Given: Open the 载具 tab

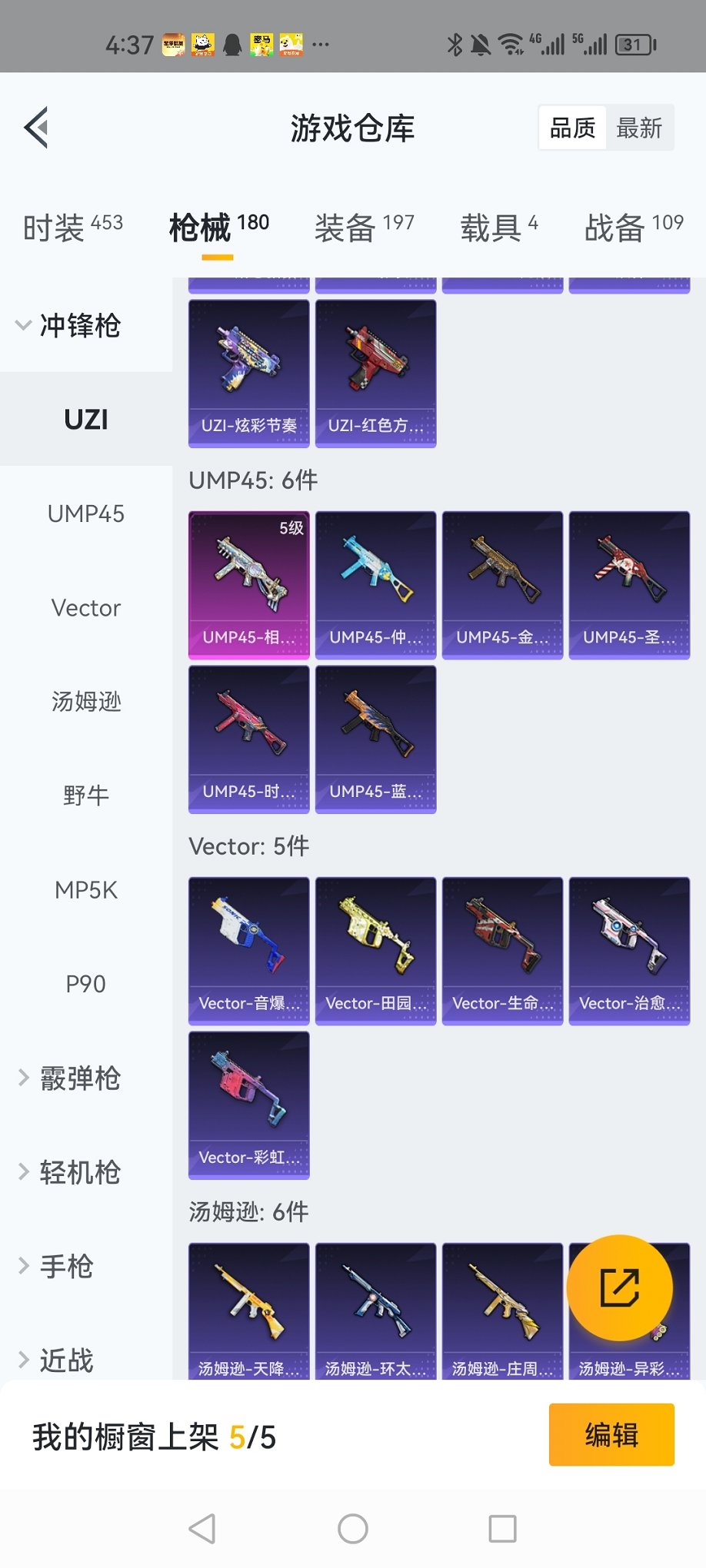Looking at the screenshot, I should pyautogui.click(x=498, y=228).
